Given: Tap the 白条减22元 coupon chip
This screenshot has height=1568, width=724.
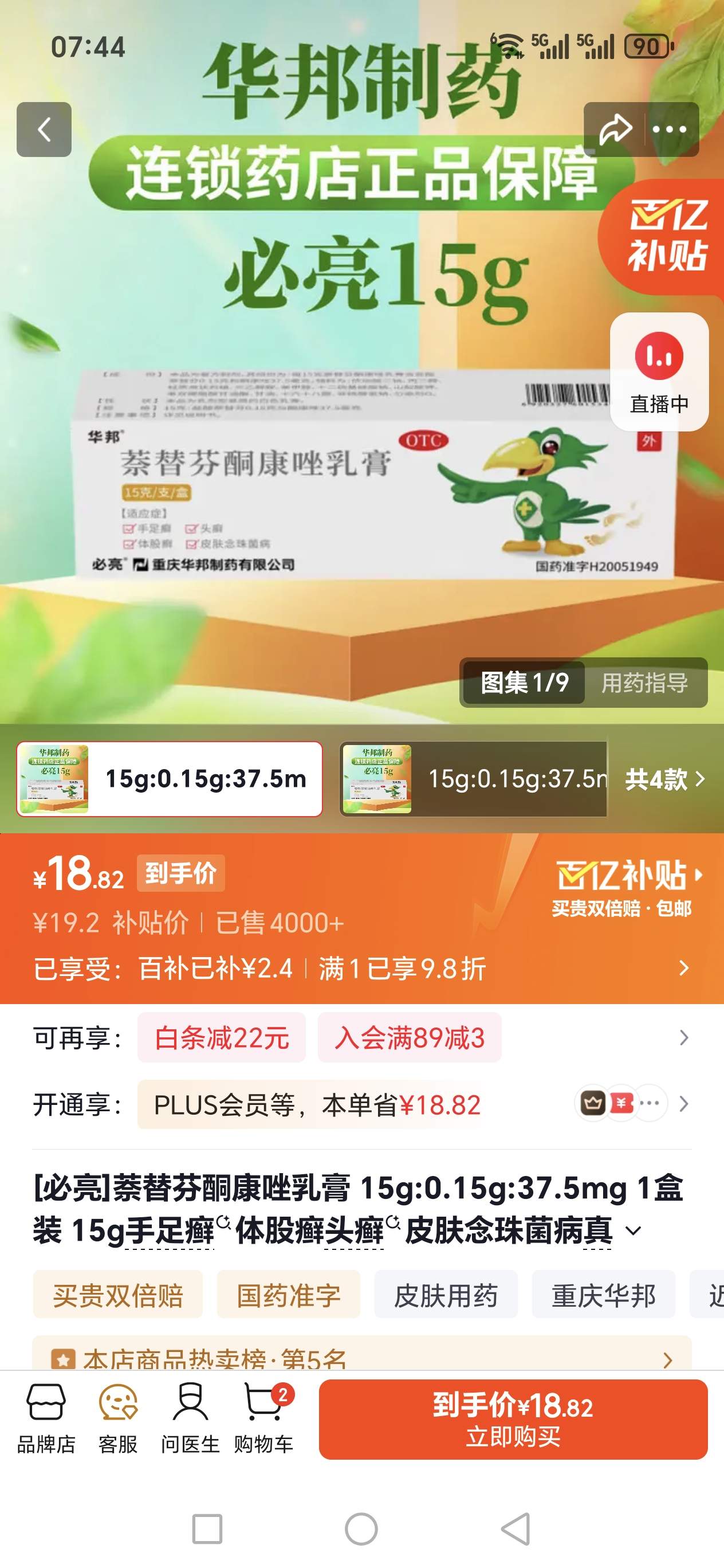Looking at the screenshot, I should pyautogui.click(x=222, y=1038).
